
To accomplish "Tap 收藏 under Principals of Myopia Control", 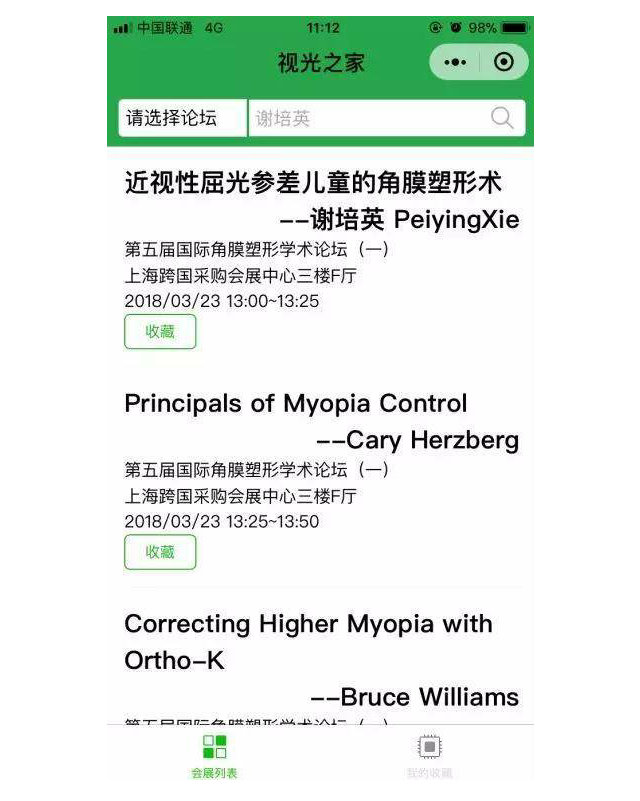I will (160, 552).
